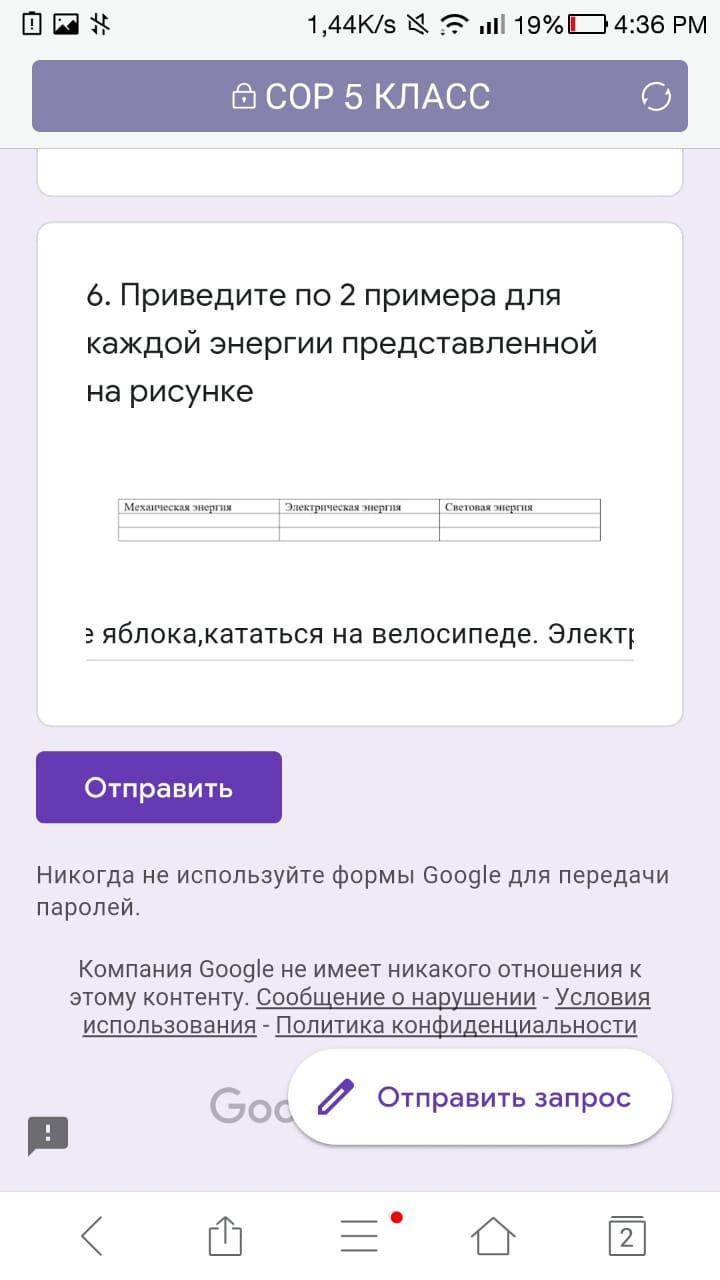Open the Условия использования link

pos(367,1011)
